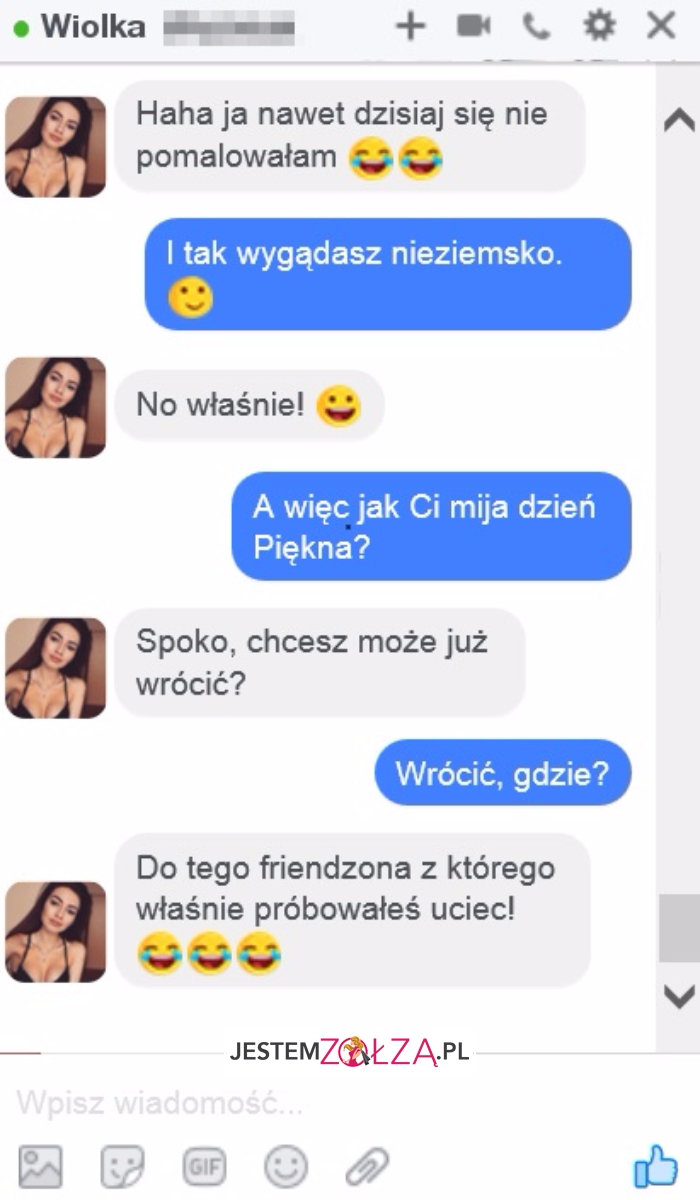Viewport: 700px width, 1200px height.
Task: Open chat settings gear
Action: 599,26
